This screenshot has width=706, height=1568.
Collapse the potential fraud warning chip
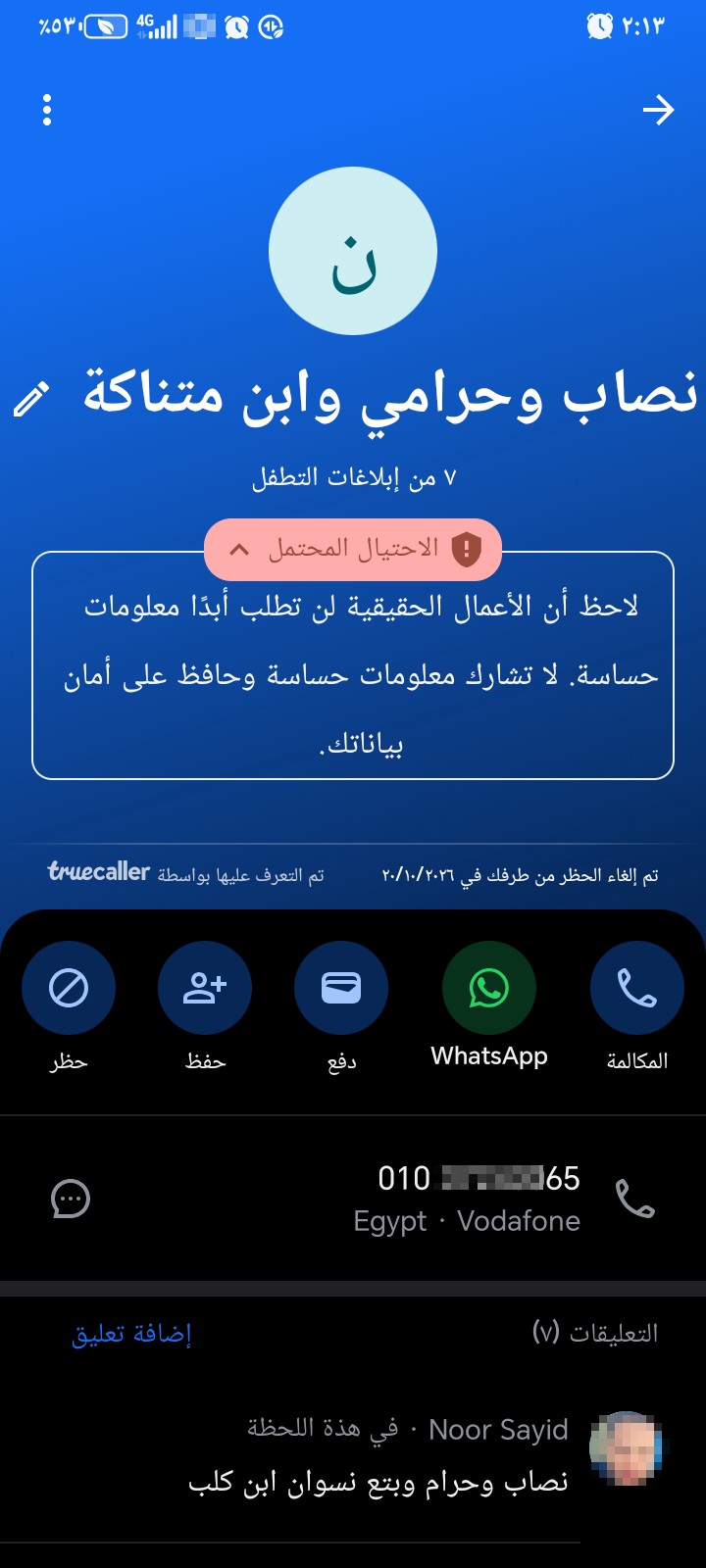pos(353,549)
